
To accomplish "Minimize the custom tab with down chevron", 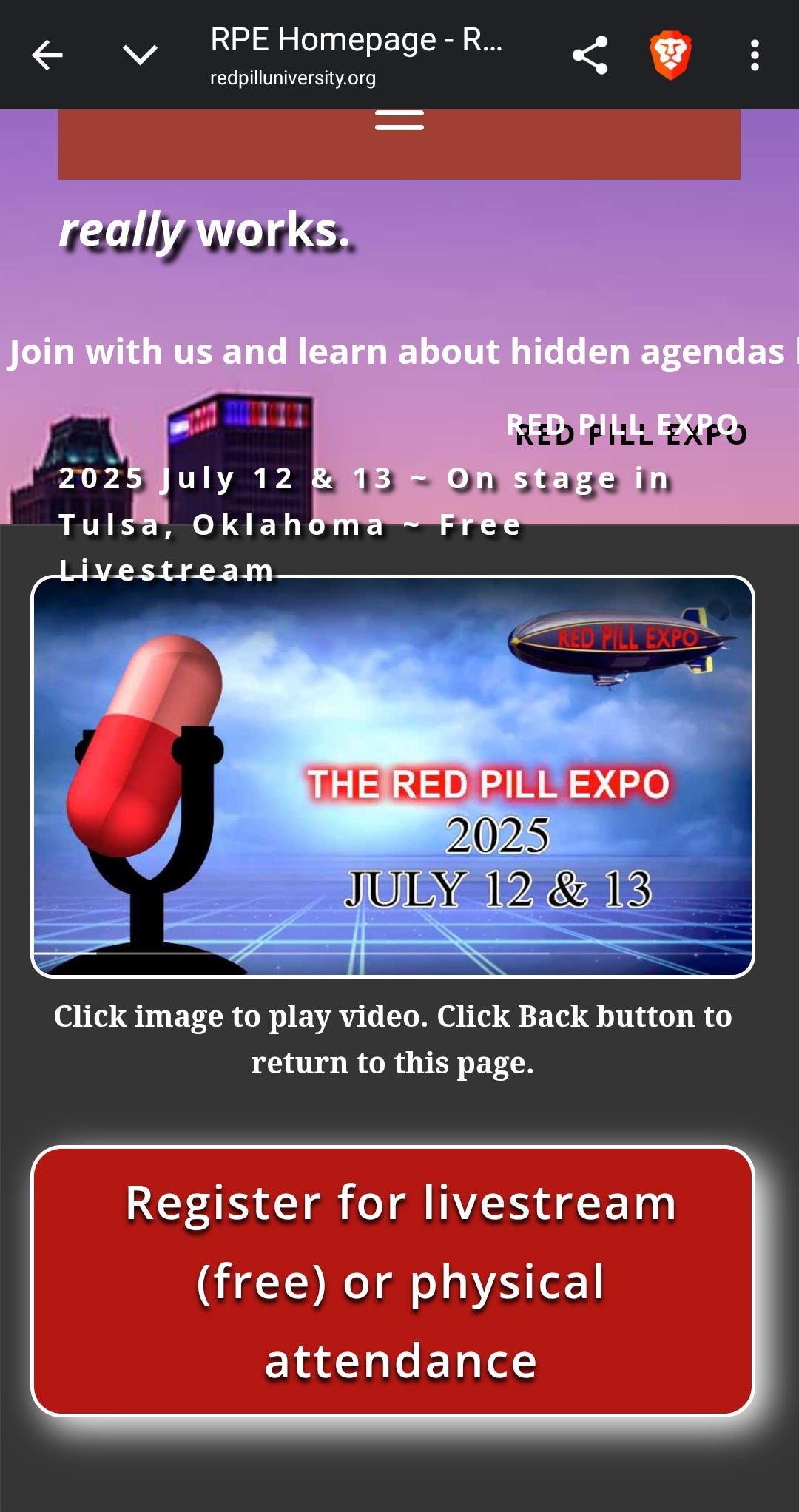I will point(140,55).
